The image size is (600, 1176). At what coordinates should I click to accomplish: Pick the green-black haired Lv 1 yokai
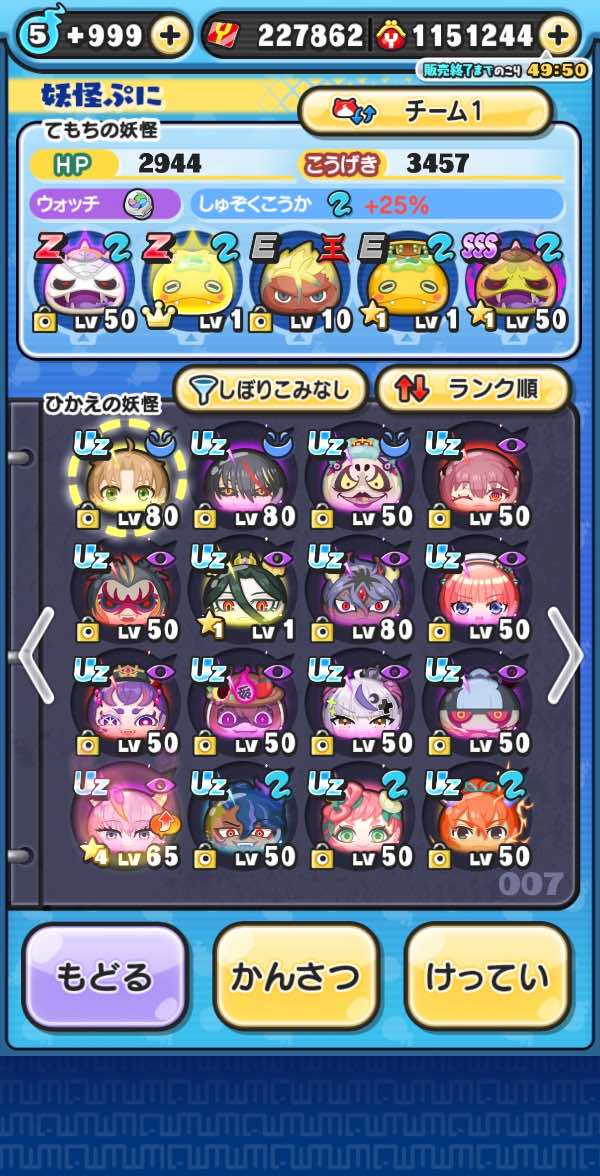pyautogui.click(x=243, y=594)
